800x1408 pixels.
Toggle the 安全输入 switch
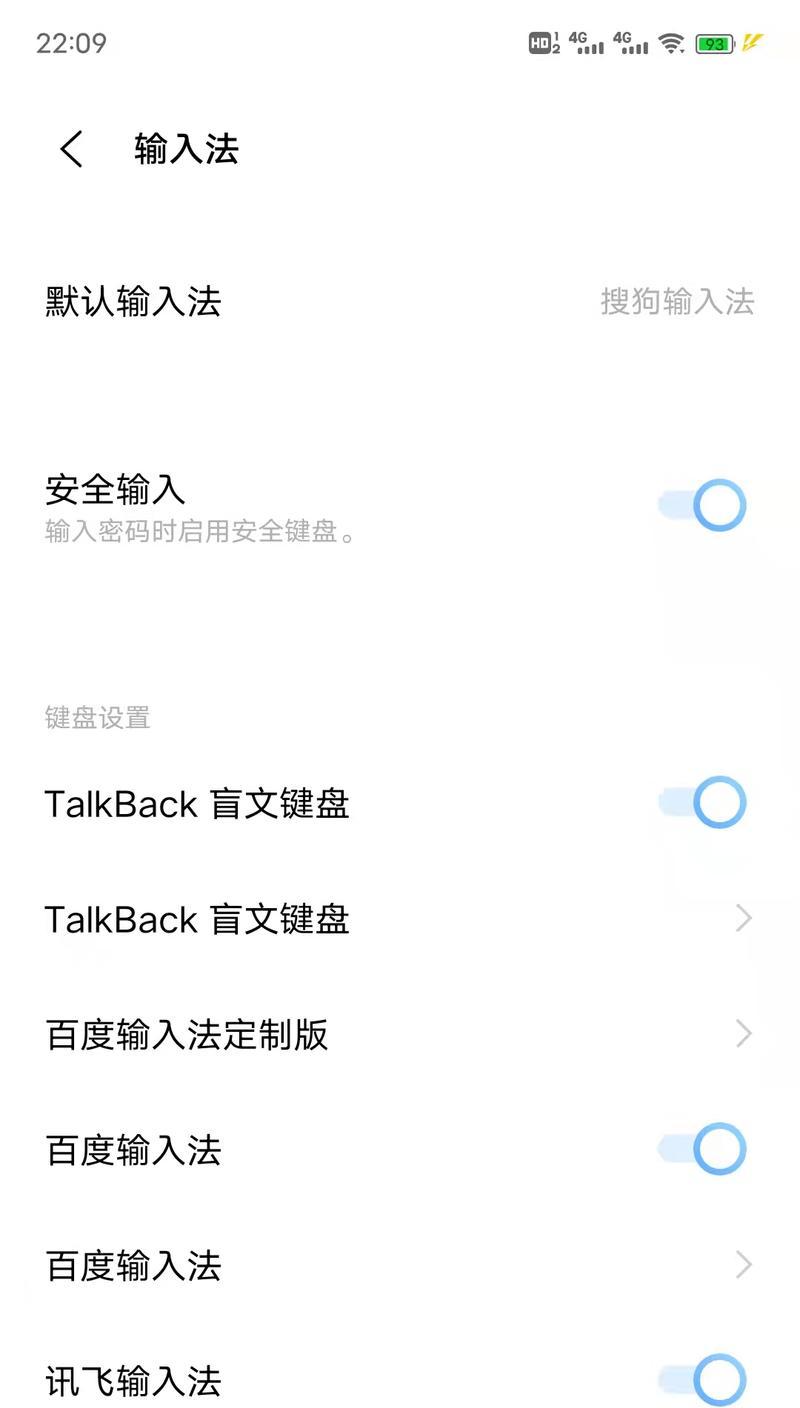click(x=702, y=505)
